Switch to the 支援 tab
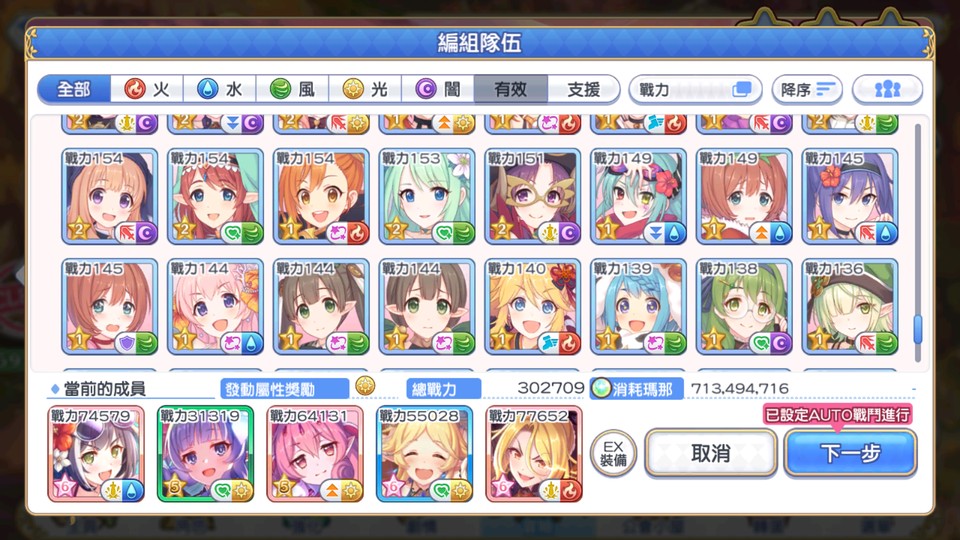Viewport: 960px width, 540px height. [x=583, y=89]
